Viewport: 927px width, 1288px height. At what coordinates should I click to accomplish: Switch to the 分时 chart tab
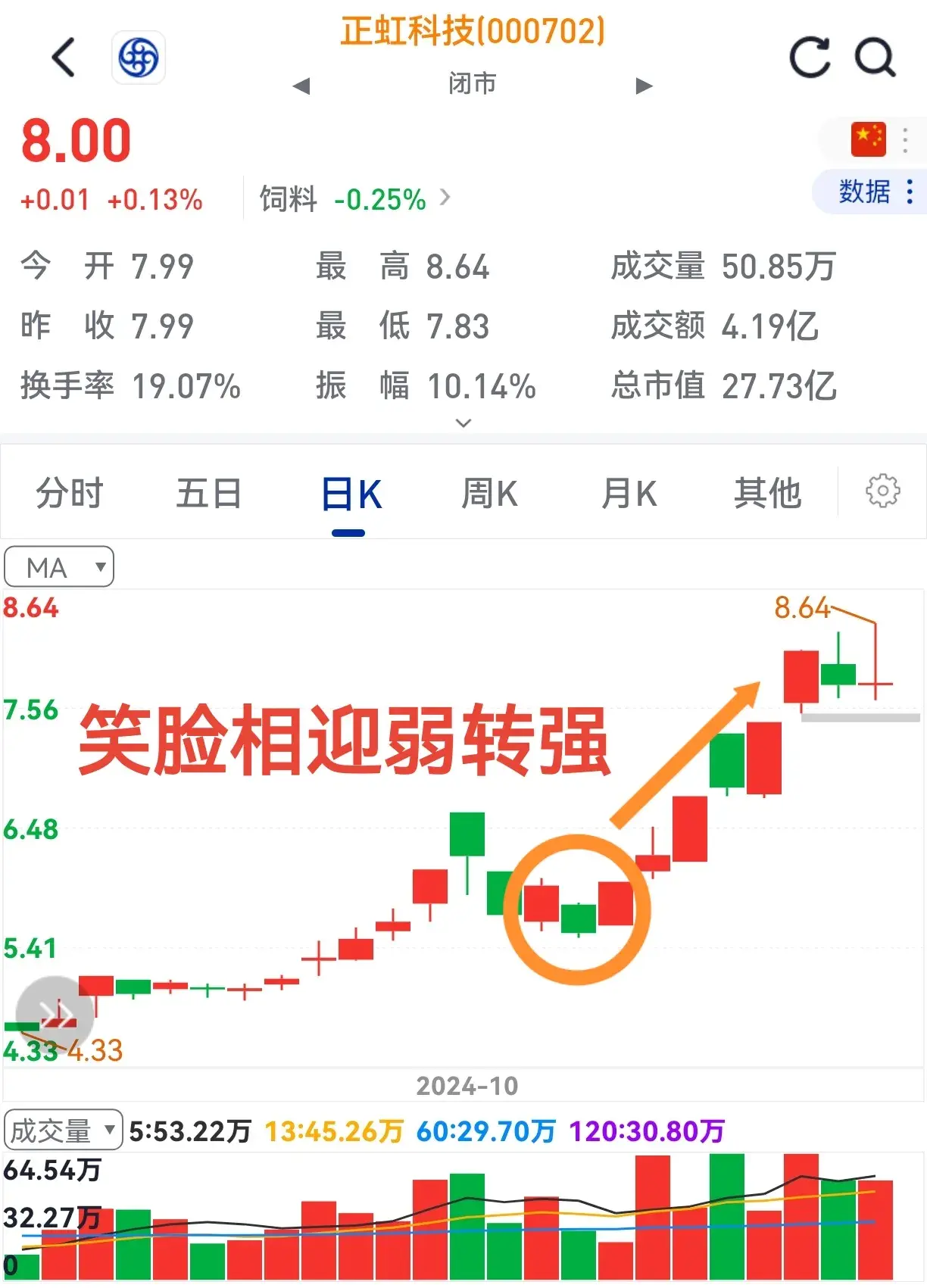point(70,493)
